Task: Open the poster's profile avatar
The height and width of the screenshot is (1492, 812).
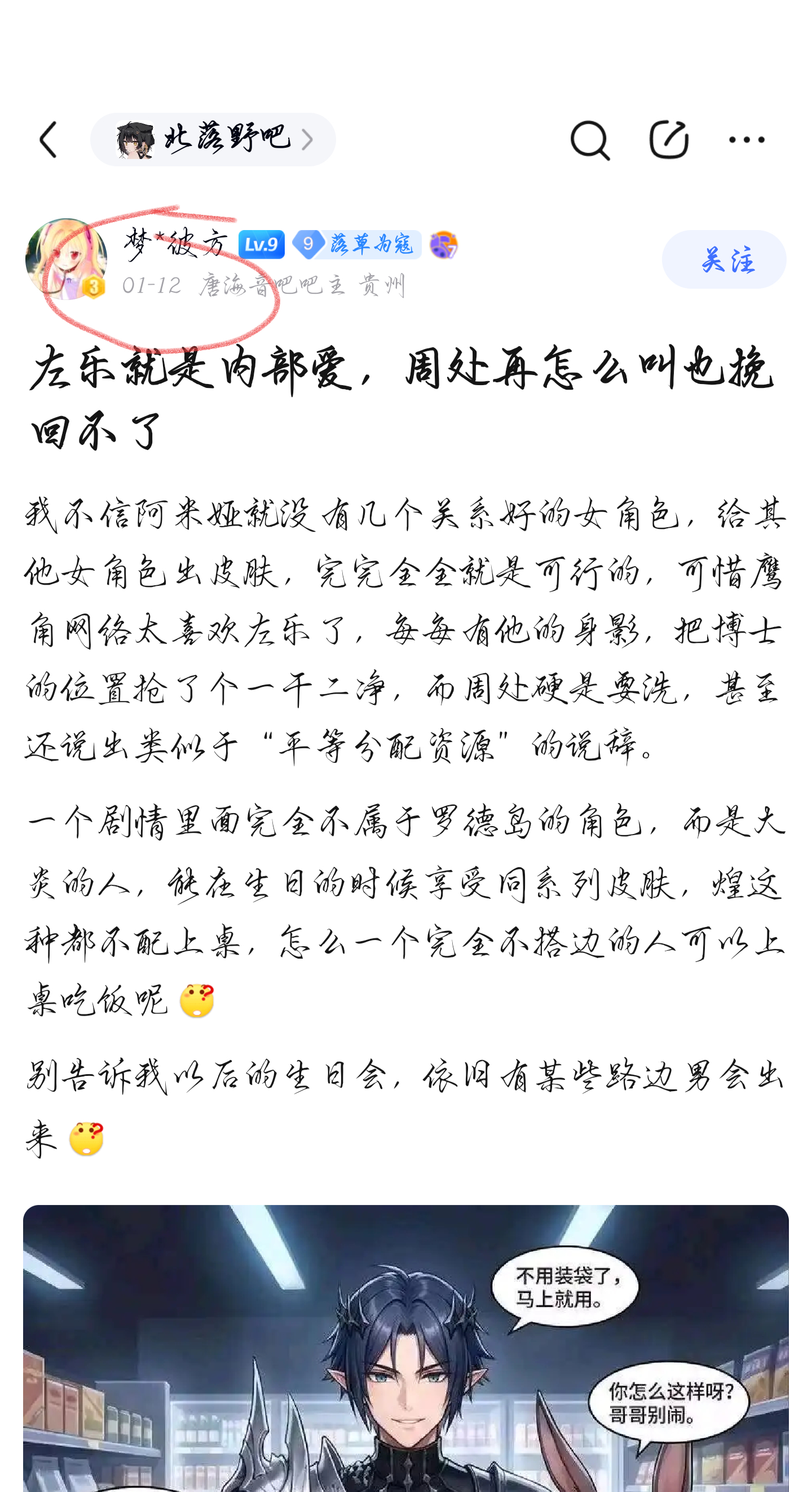Action: click(65, 259)
